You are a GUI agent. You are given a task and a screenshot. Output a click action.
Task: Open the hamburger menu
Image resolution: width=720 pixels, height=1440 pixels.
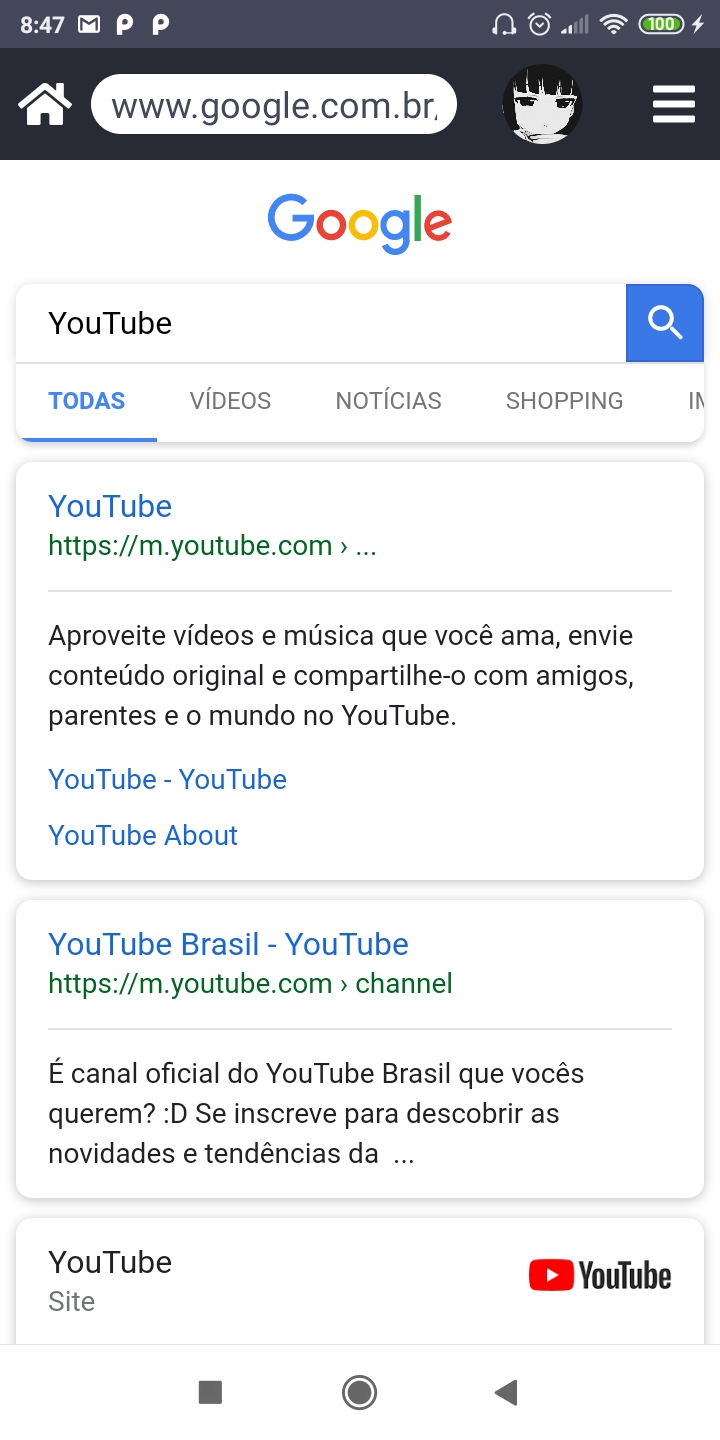coord(673,104)
